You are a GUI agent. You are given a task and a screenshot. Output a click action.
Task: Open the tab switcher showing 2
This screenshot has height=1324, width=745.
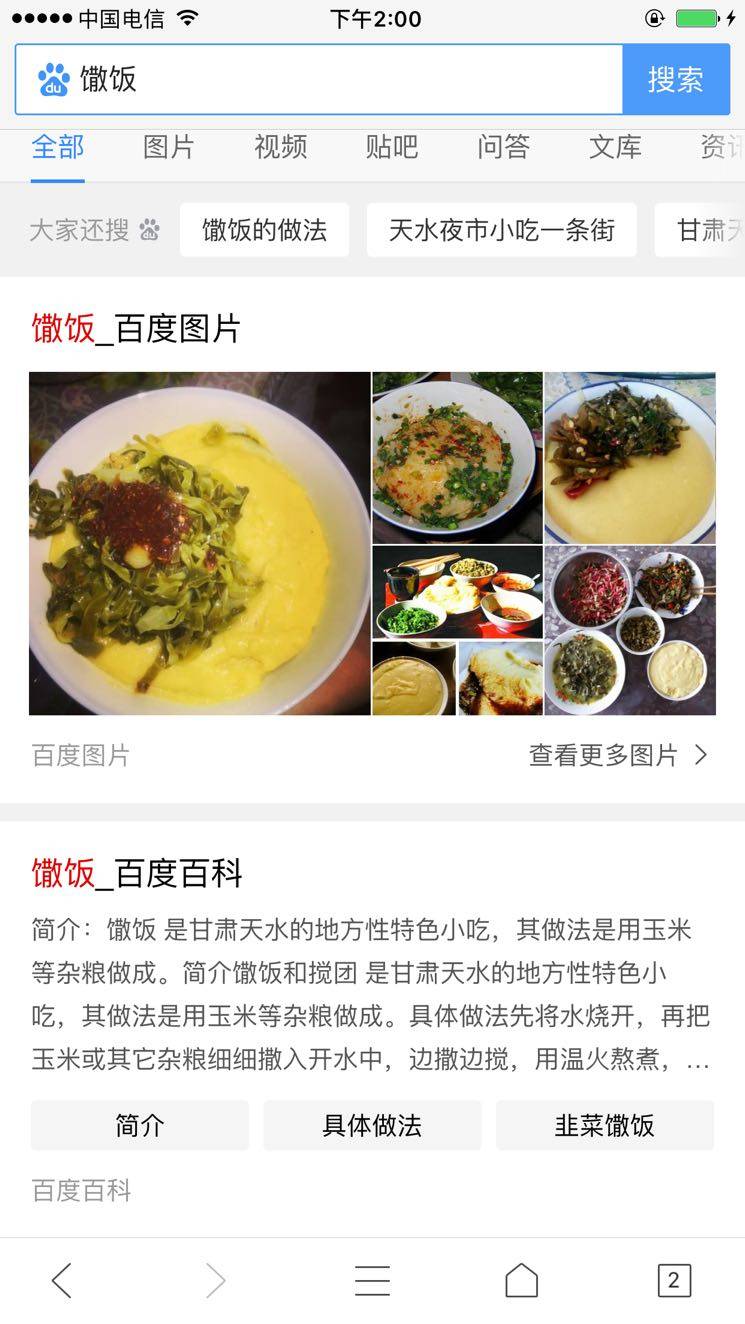[x=673, y=1280]
